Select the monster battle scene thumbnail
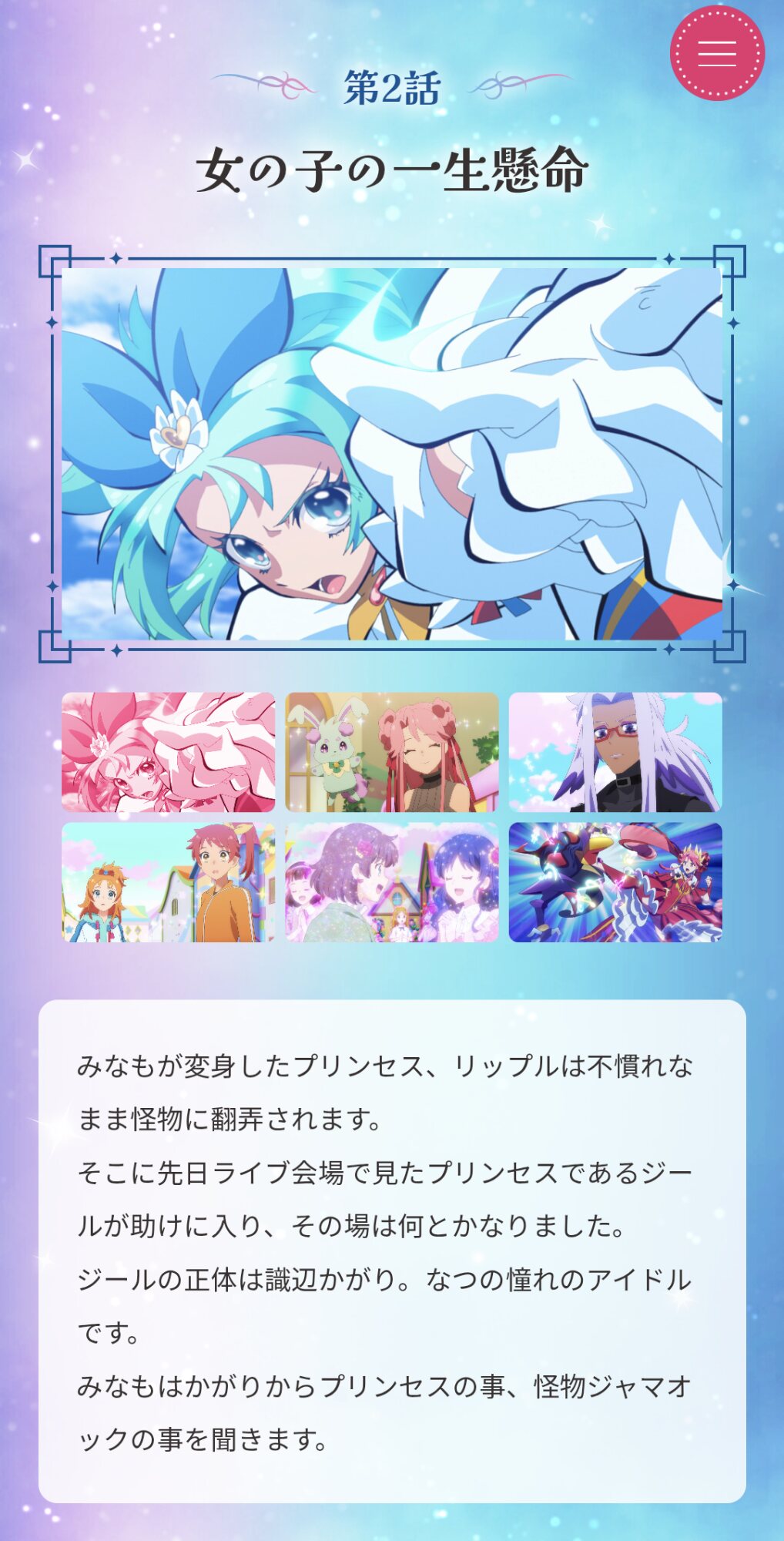This screenshot has width=784, height=1541. [615, 882]
